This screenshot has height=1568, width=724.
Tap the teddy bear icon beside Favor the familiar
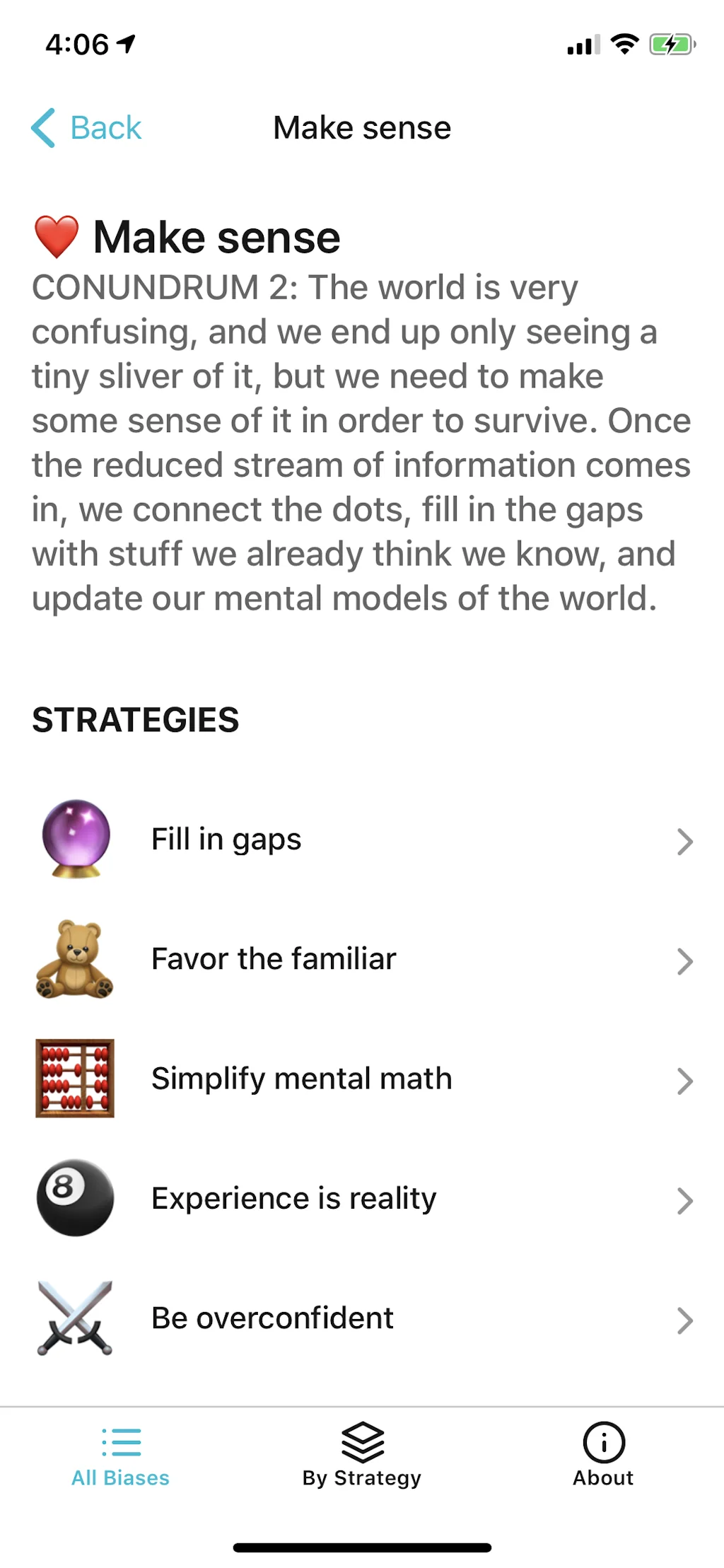[74, 958]
